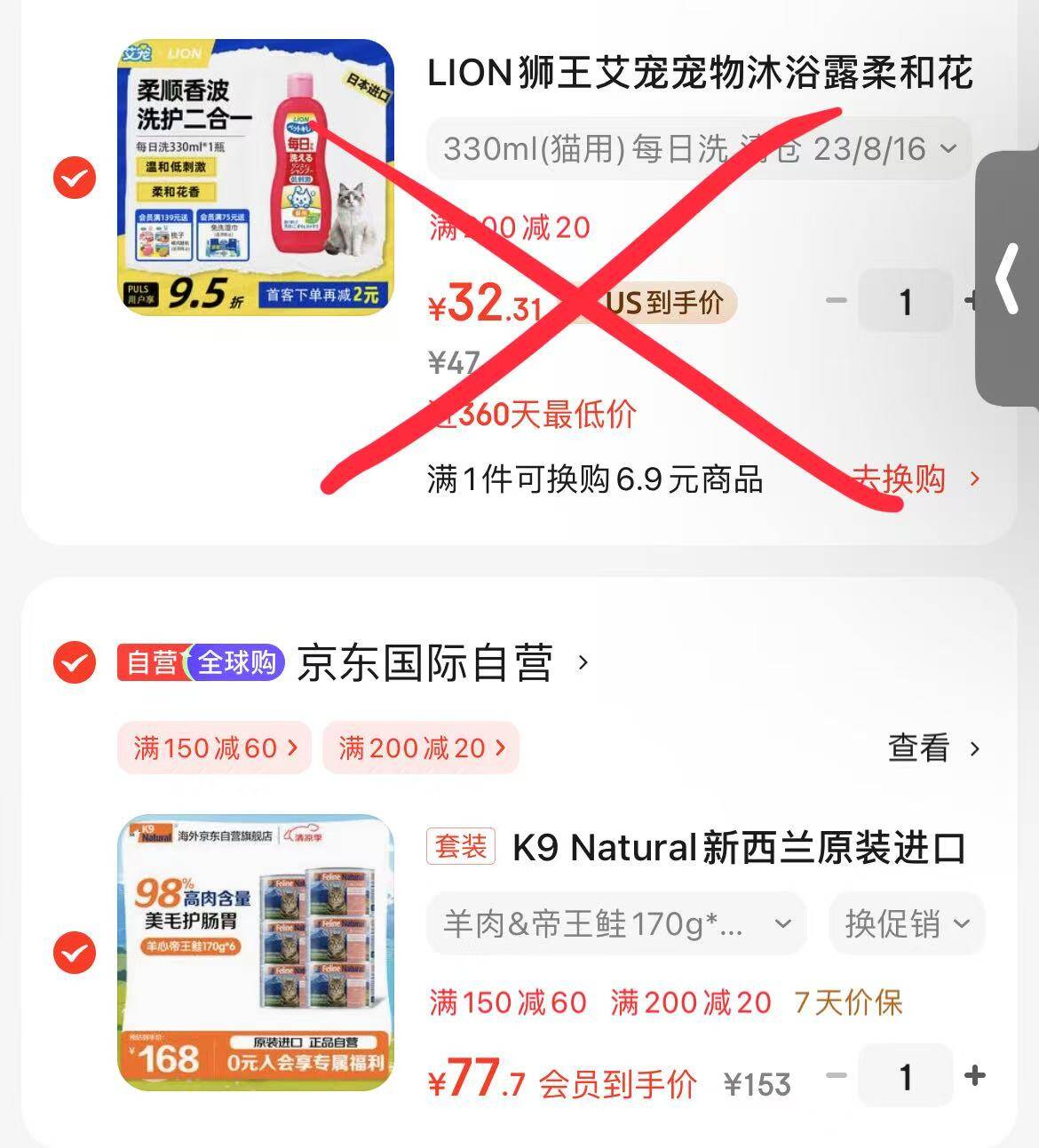Viewport: 1039px width, 1148px height.
Task: Click the plus icon beside LION shampoo quantity
Action: click(972, 301)
